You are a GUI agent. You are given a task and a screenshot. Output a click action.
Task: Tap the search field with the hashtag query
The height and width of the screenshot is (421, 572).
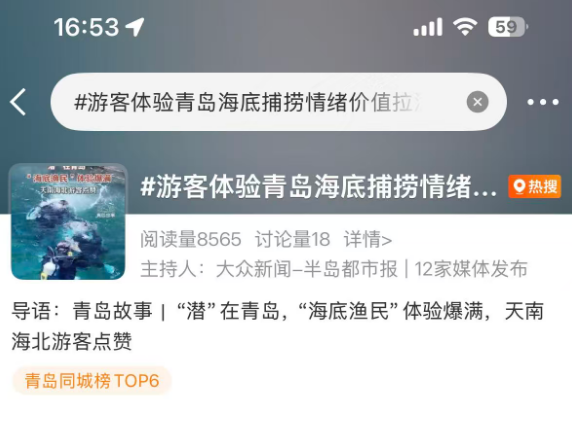click(x=278, y=102)
